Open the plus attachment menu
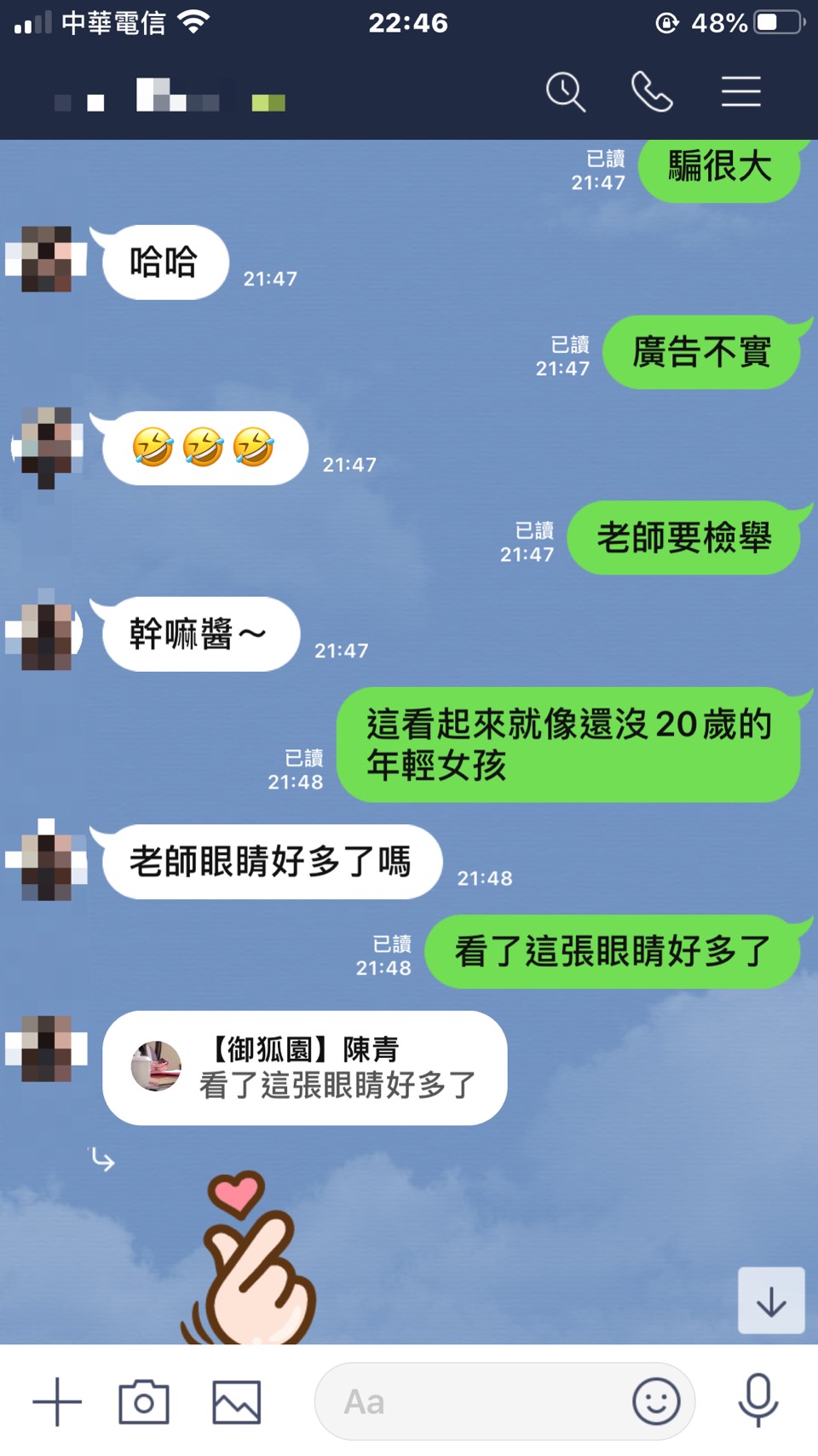818x1456 pixels. [x=57, y=1401]
